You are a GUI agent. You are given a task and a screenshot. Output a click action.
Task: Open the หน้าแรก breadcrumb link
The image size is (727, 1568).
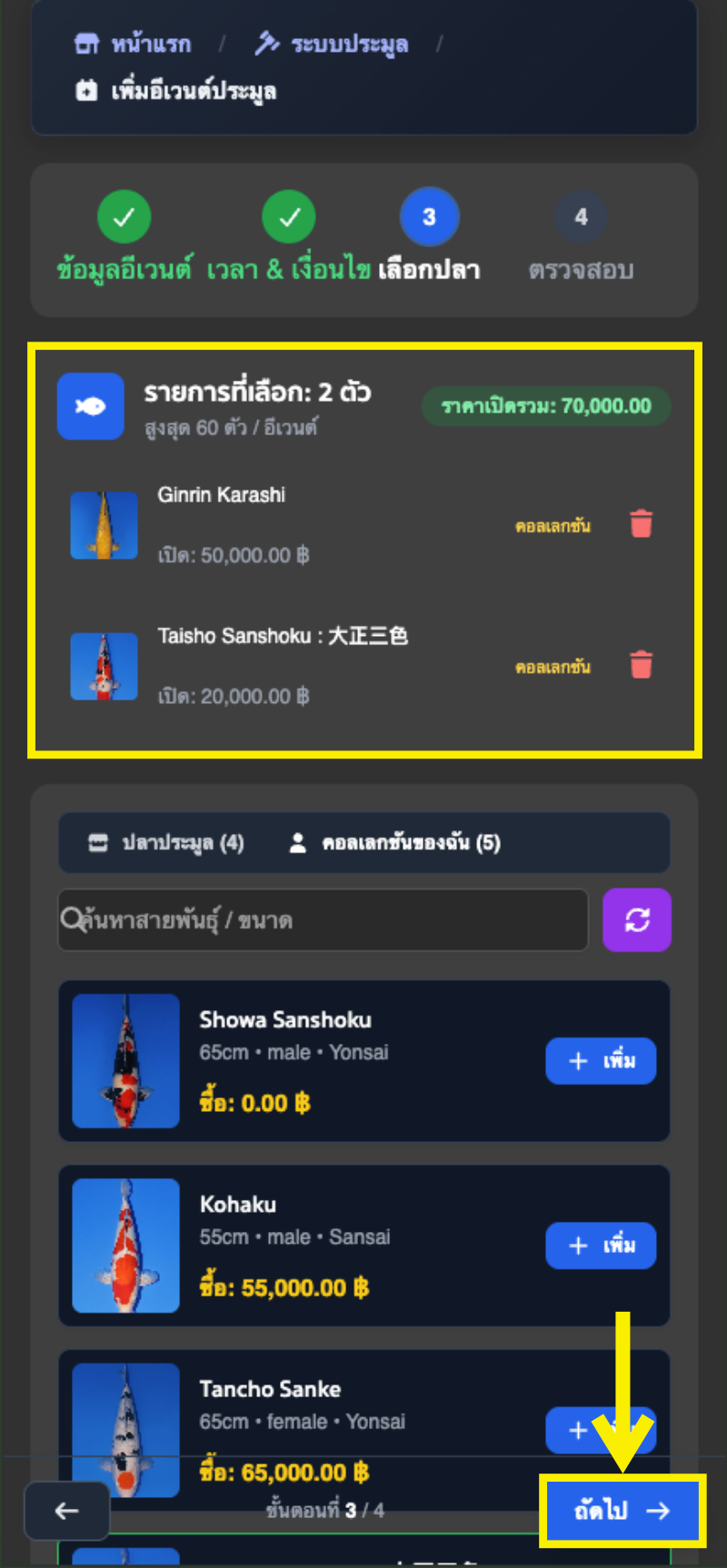(133, 44)
